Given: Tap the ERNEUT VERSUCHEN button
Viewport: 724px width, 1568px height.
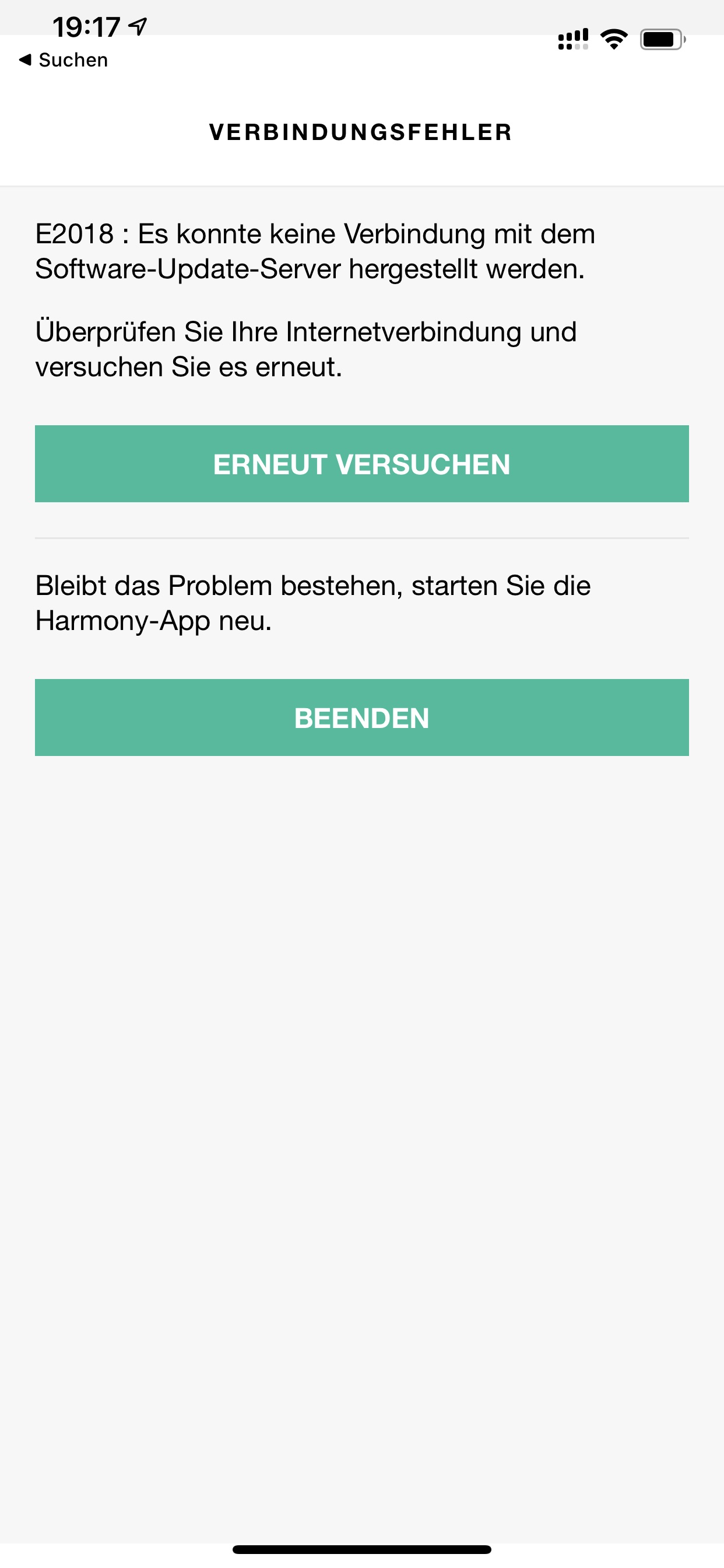Looking at the screenshot, I should pos(361,464).
